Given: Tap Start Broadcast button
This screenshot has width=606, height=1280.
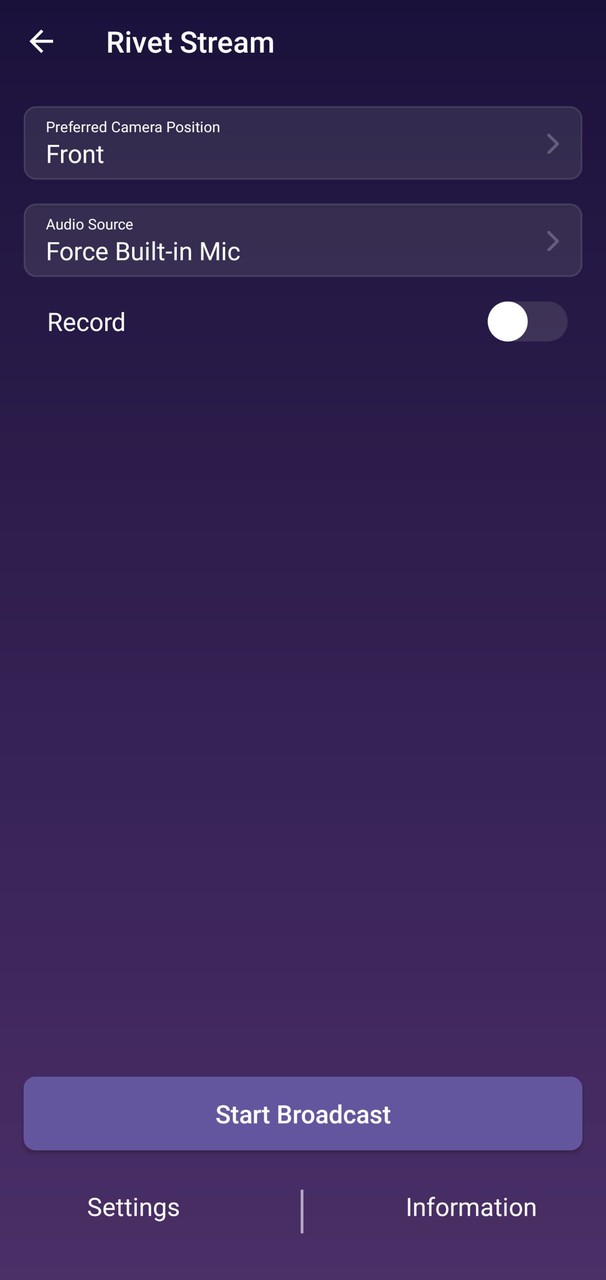Looking at the screenshot, I should [x=302, y=1114].
